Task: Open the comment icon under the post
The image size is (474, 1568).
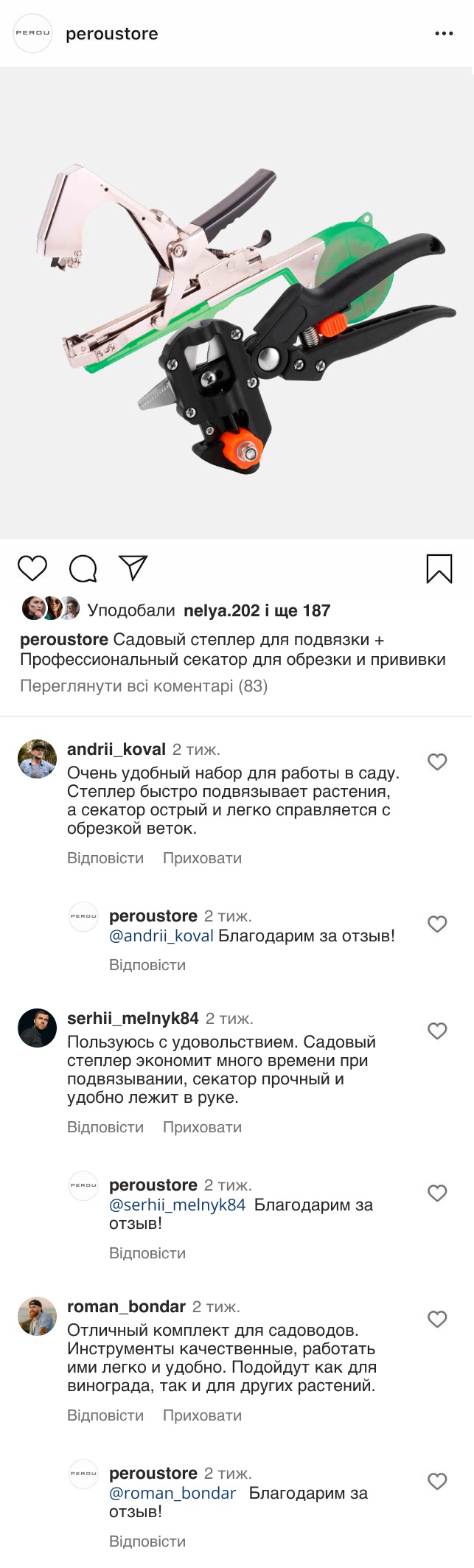Action: click(83, 568)
